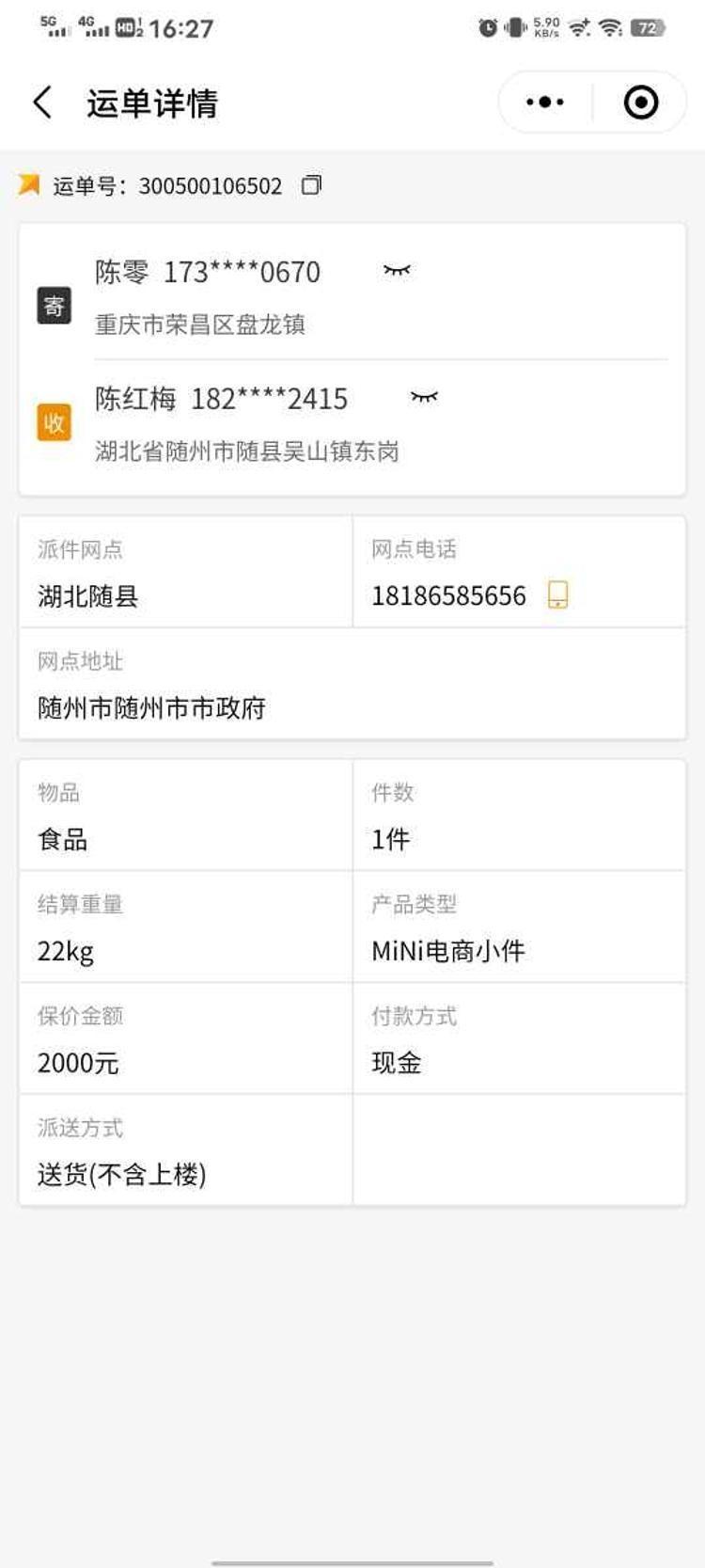Viewport: 705px width, 1568px height.
Task: Close the mini program with the circle button
Action: click(641, 102)
